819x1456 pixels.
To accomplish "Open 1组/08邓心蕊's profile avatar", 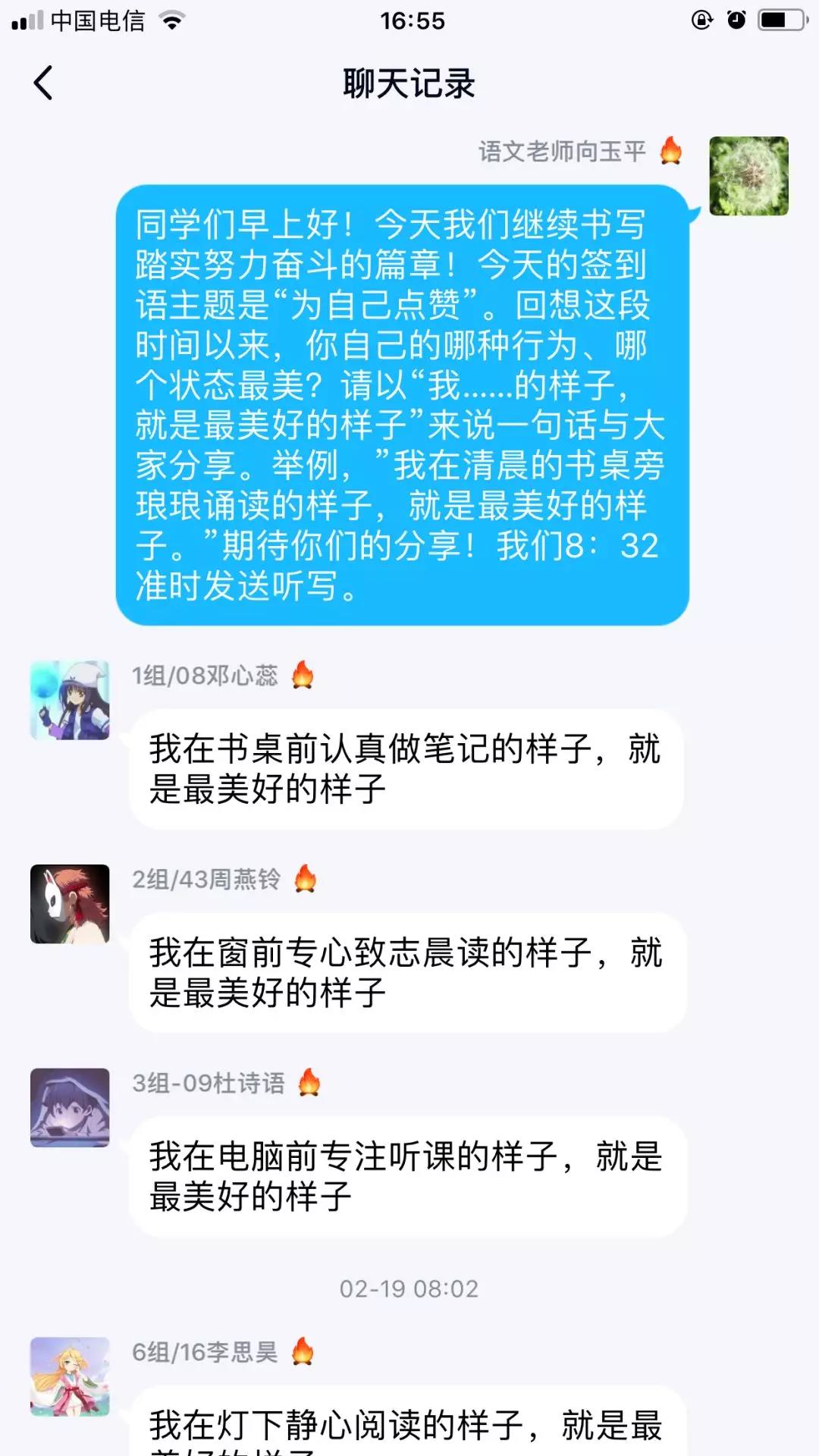I will (70, 700).
